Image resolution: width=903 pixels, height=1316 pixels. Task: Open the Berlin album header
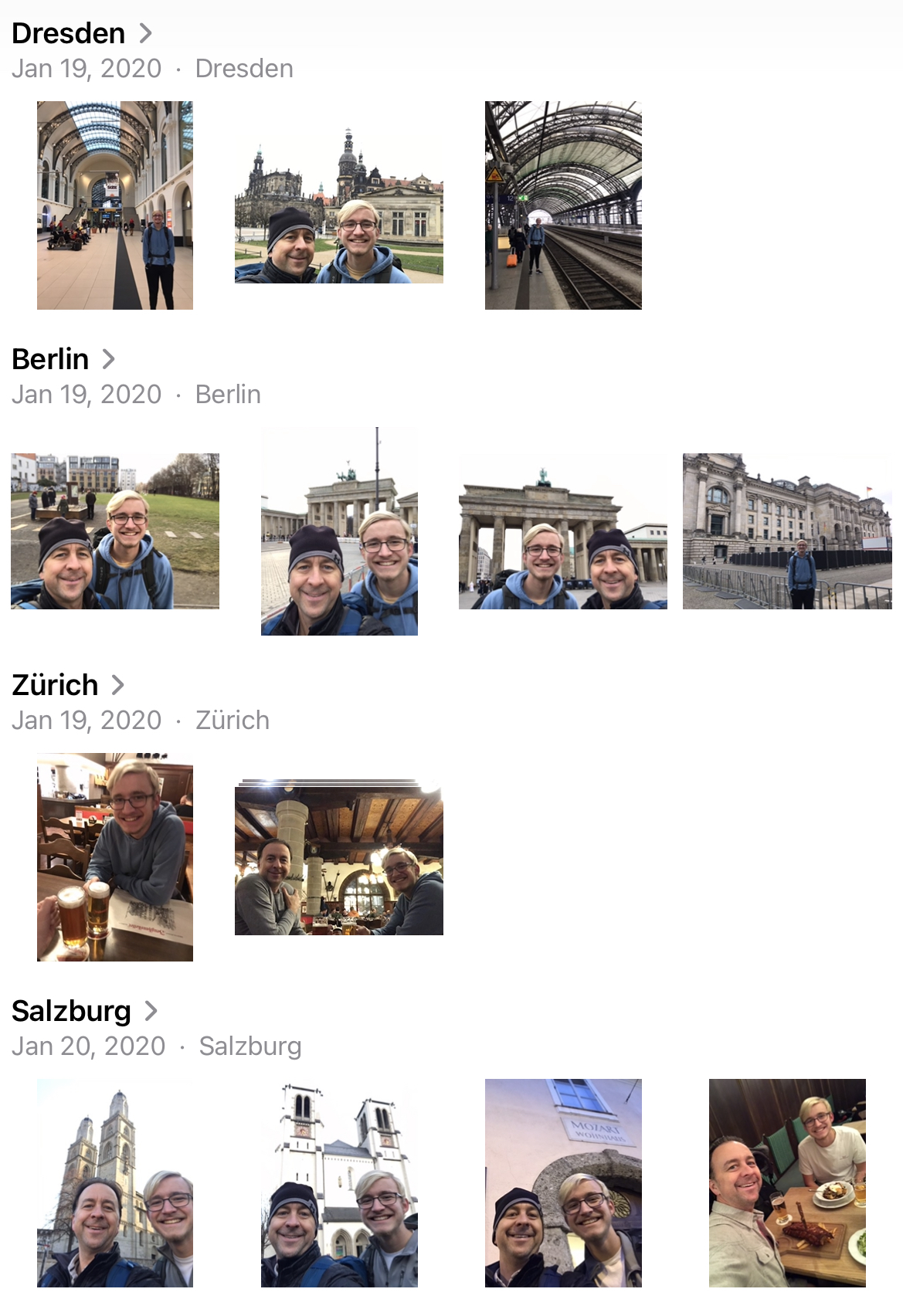coord(63,359)
